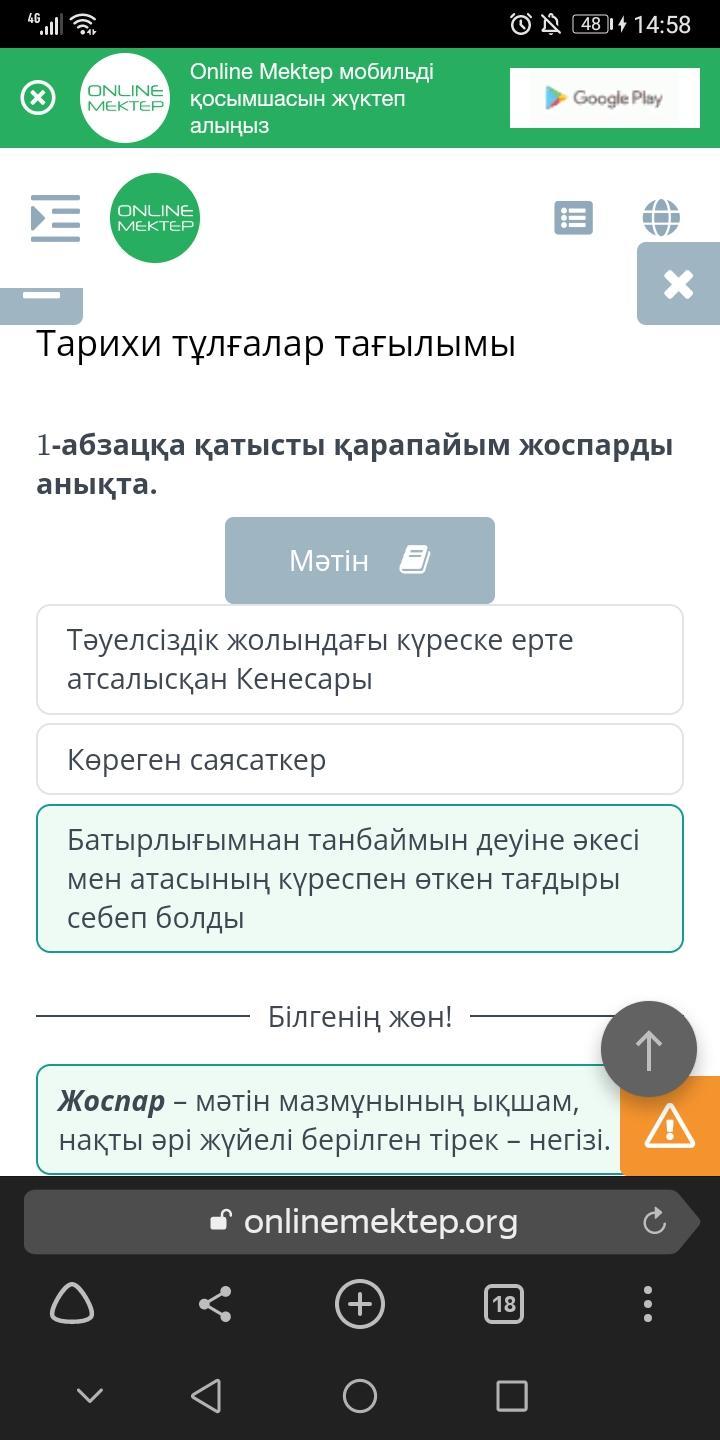This screenshot has height=1440, width=720.
Task: Select answer 'Көреген саясаткер'
Action: tap(359, 760)
